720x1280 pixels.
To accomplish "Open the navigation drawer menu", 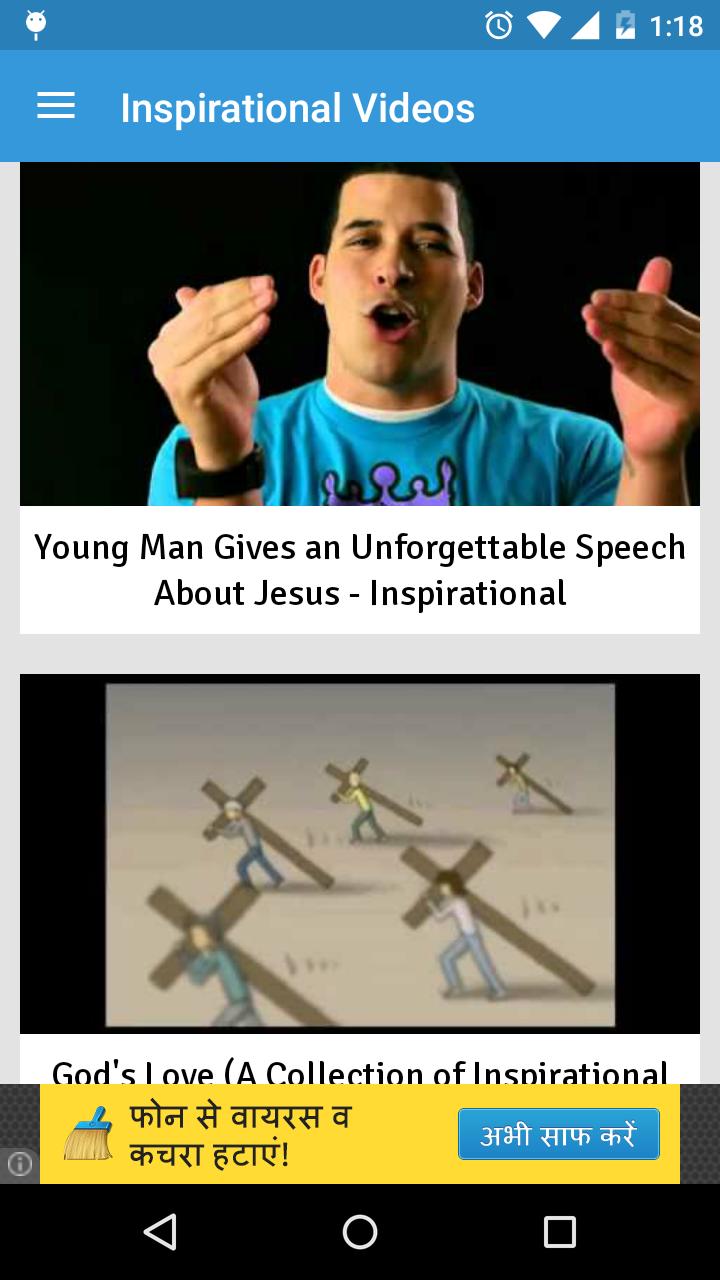I will (56, 107).
